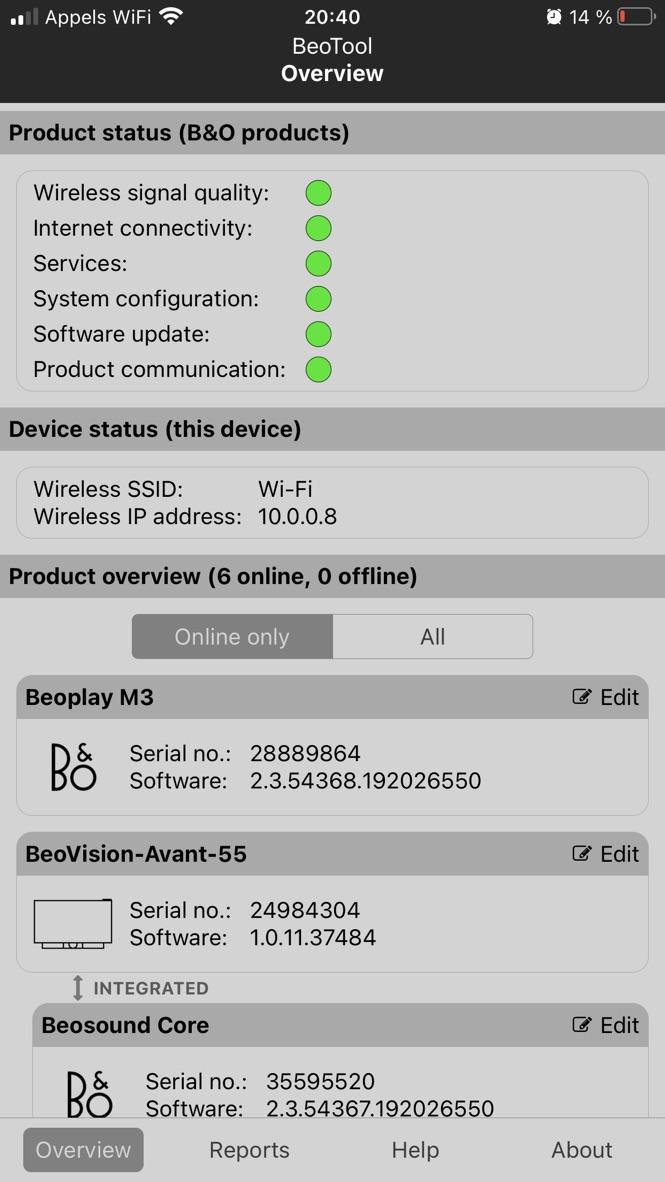Edit the Beoplay M3 product

[605, 697]
